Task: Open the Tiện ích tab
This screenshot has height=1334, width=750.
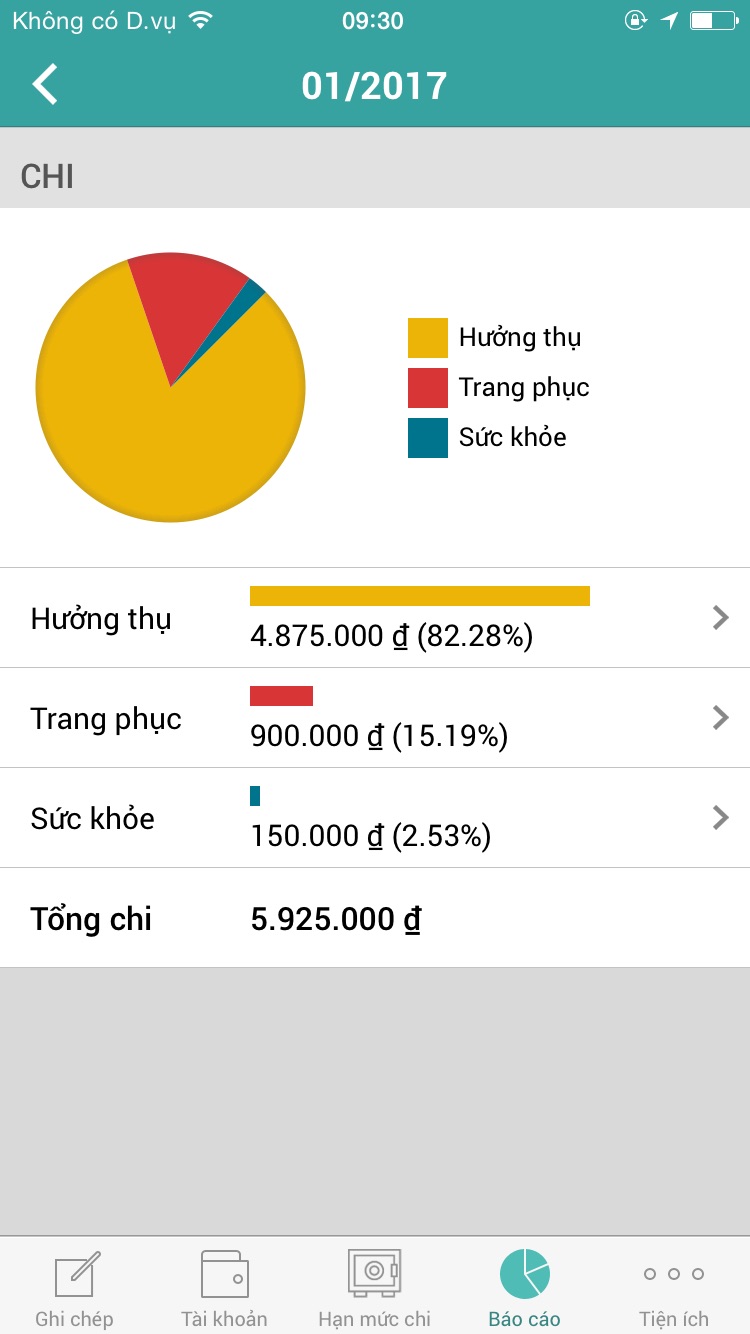Action: tap(675, 1287)
